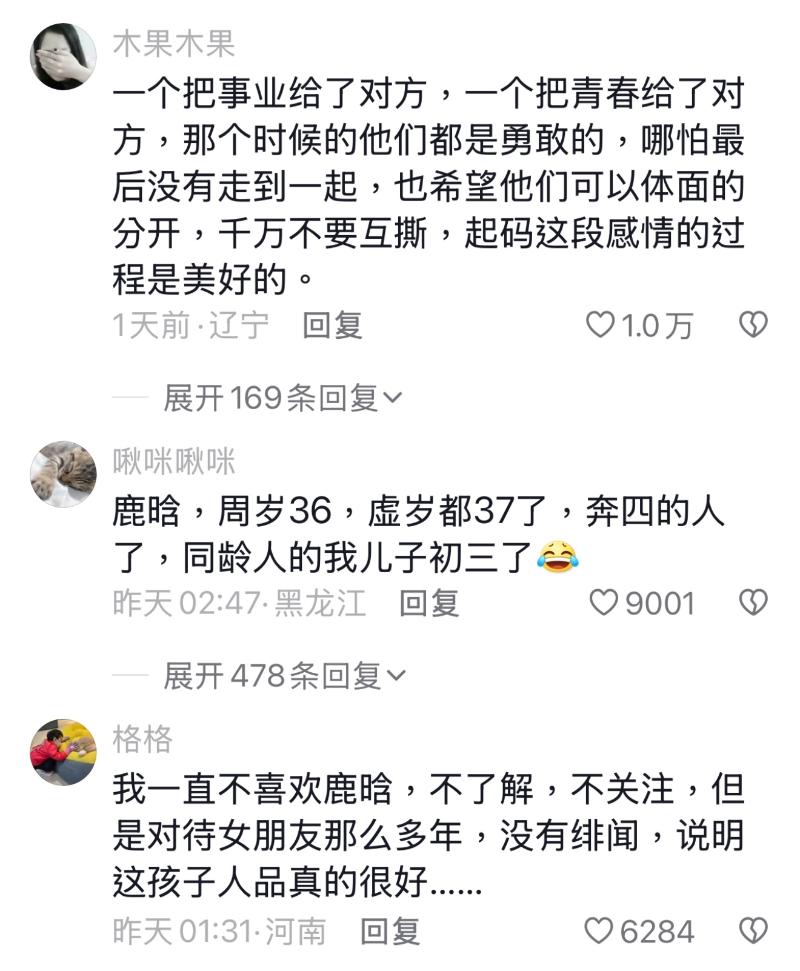This screenshot has width=800, height=971.
Task: Open 啾咪啾咪's profile avatar
Action: [63, 474]
